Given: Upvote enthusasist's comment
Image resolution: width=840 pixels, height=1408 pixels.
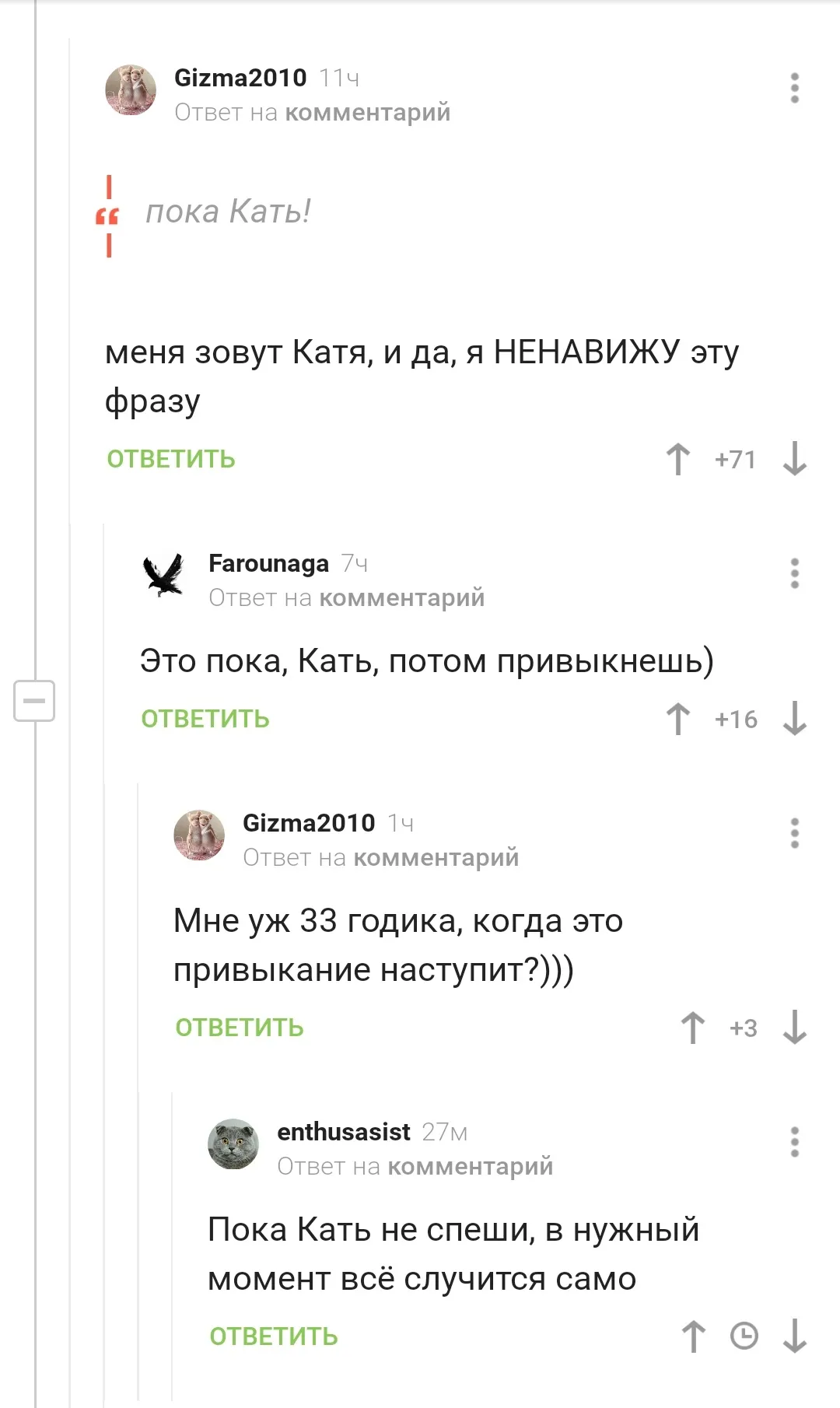Looking at the screenshot, I should tap(693, 1336).
